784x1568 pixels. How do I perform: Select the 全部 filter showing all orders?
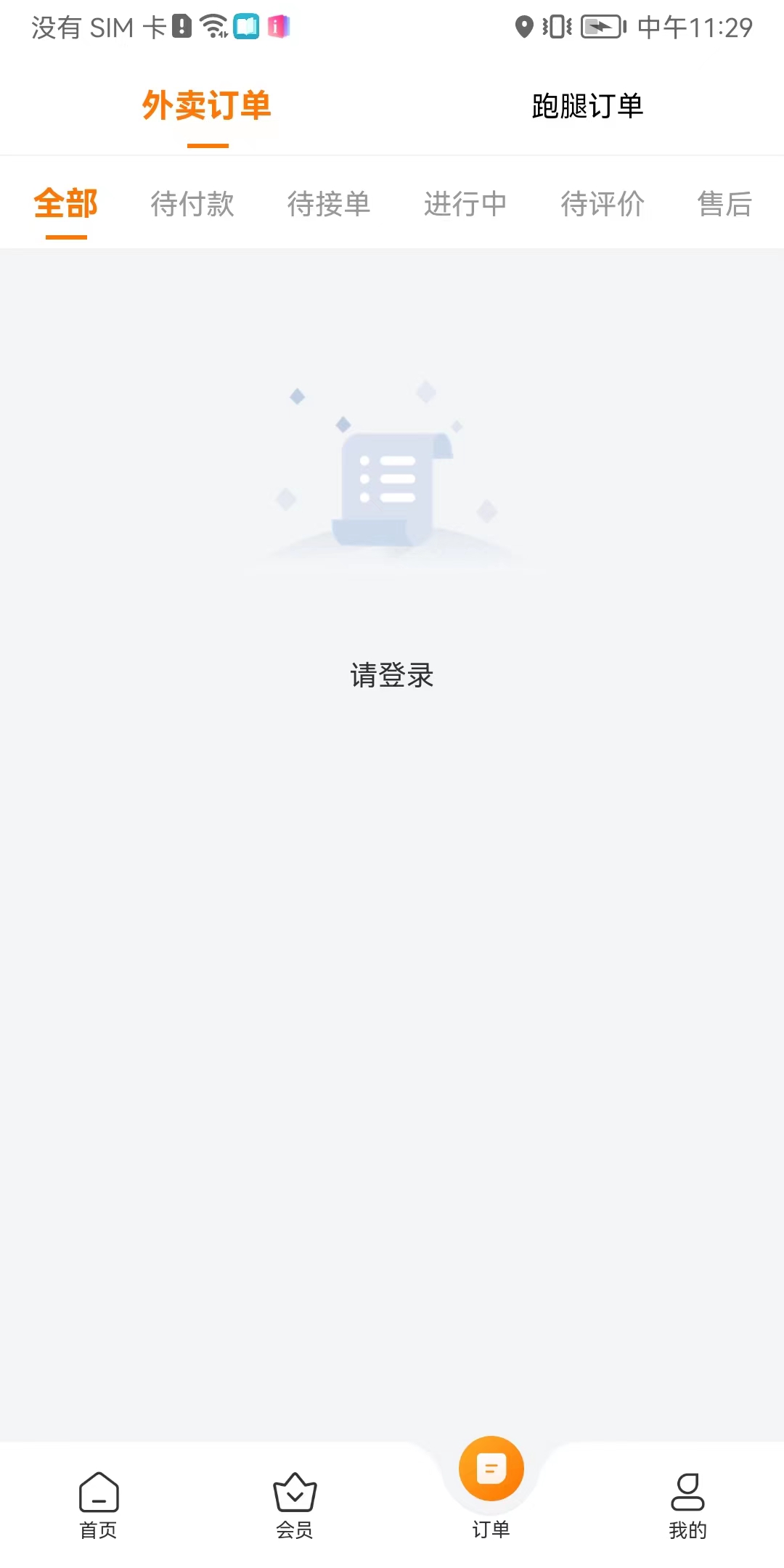pyautogui.click(x=65, y=204)
